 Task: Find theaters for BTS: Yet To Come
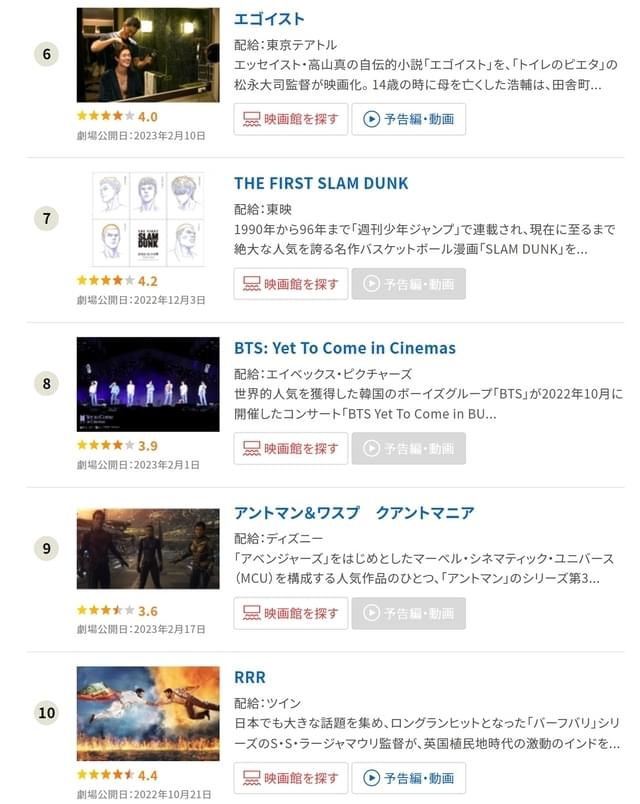coord(291,448)
